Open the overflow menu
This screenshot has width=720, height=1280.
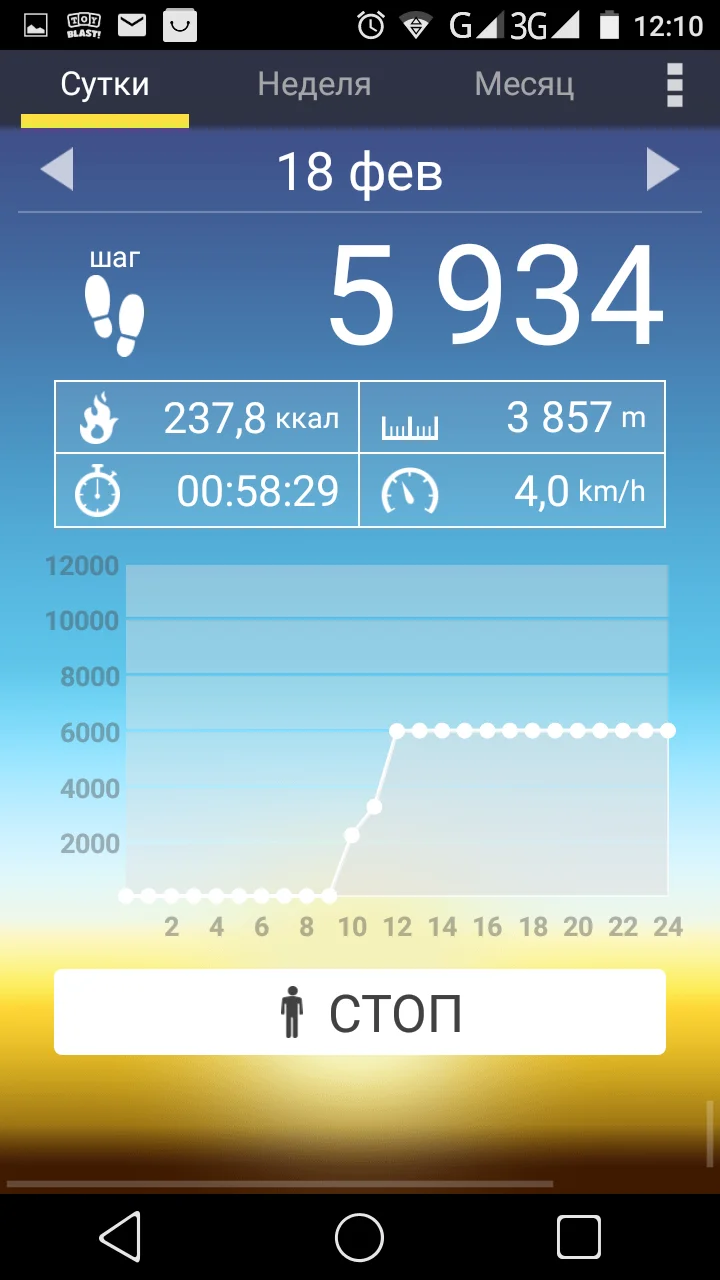point(675,85)
